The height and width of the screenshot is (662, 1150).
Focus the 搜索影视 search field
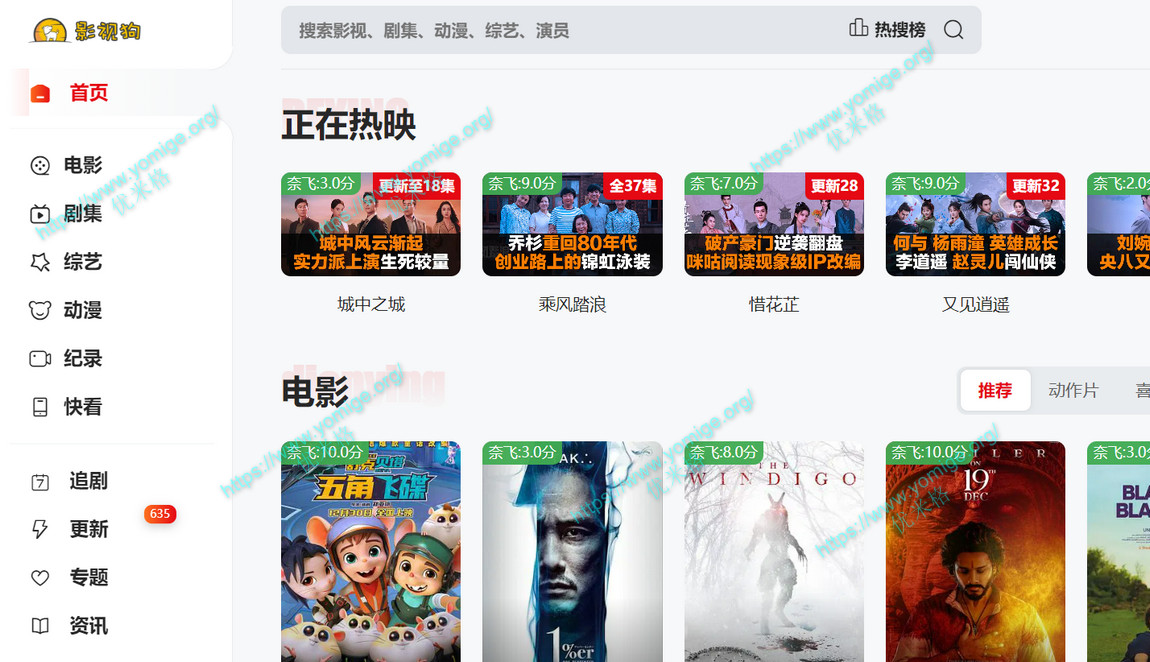click(x=560, y=31)
